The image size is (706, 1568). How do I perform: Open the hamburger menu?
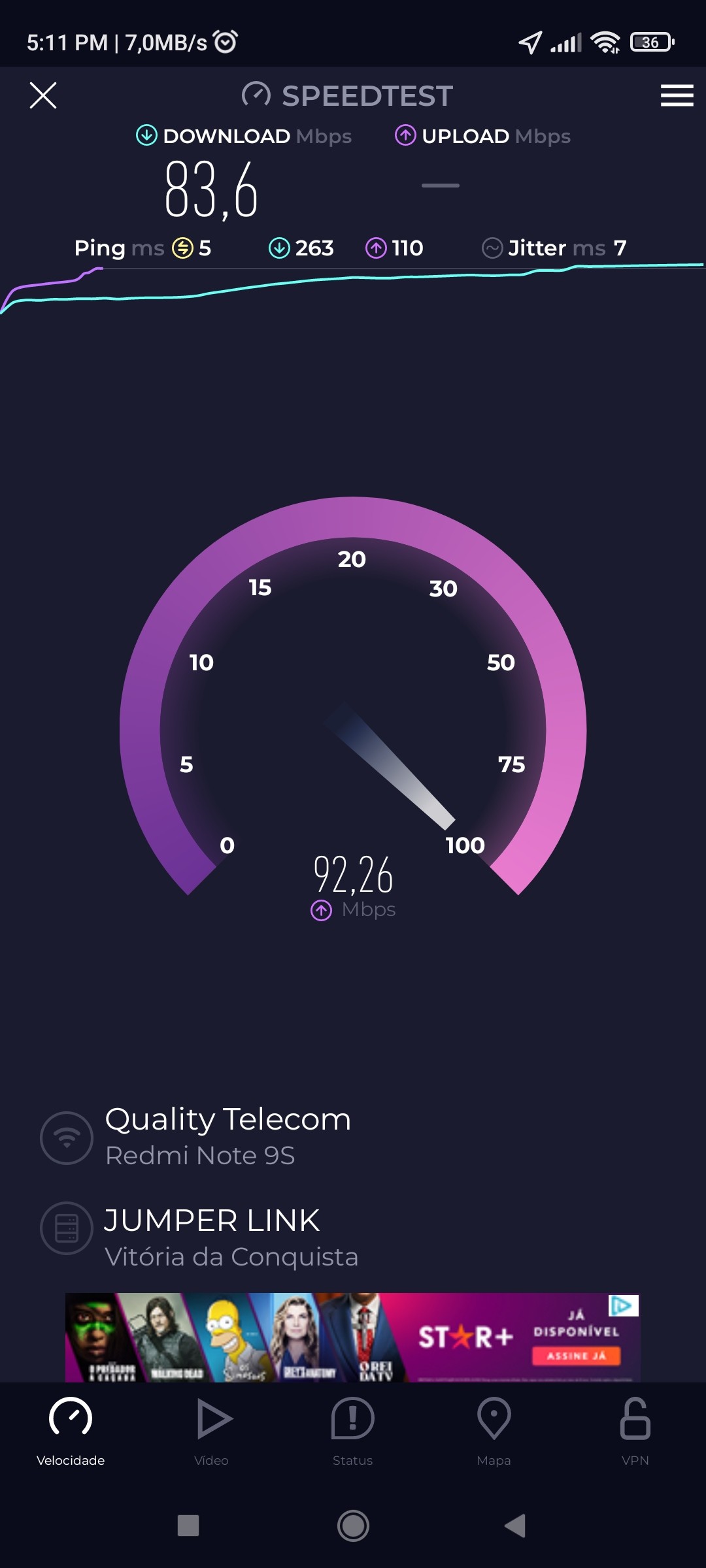(677, 95)
